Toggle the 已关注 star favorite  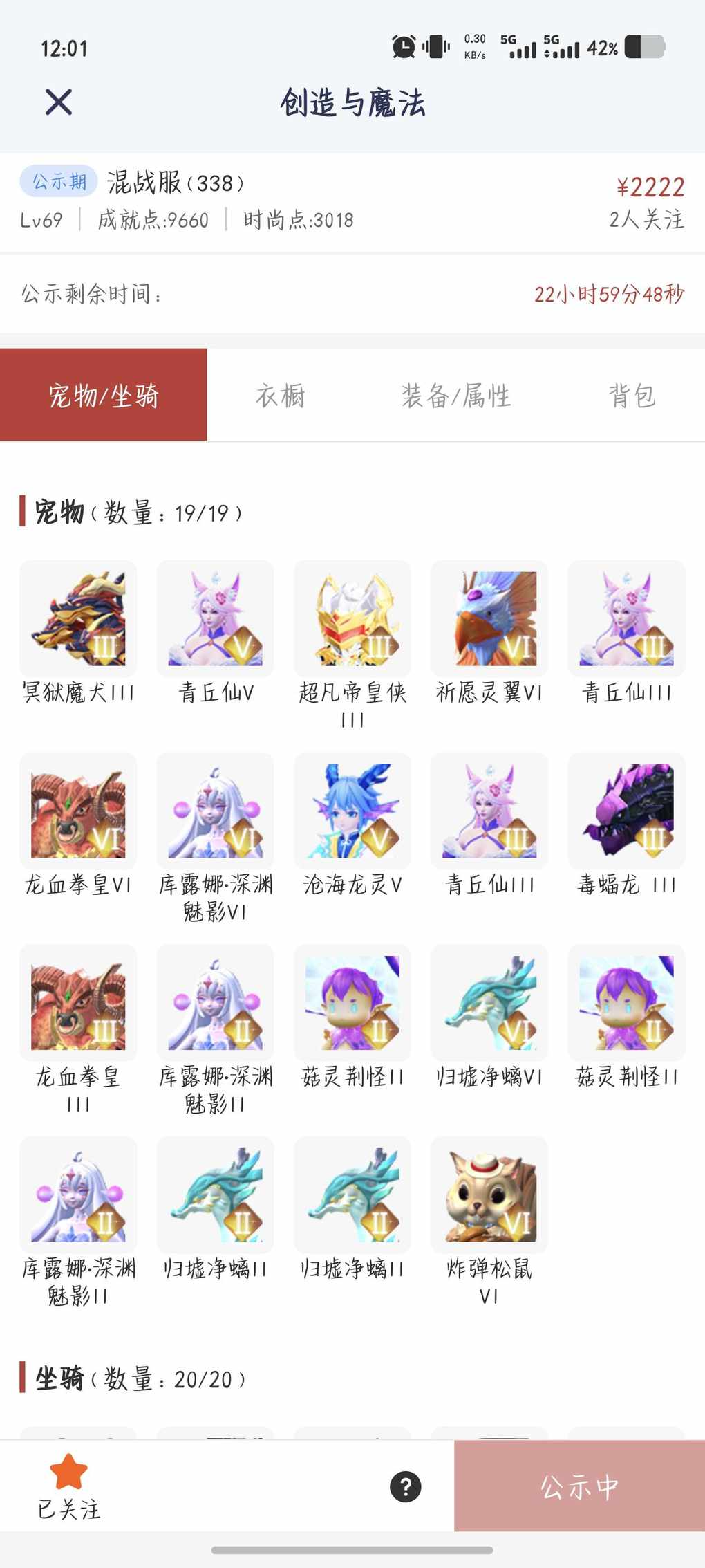pyautogui.click(x=68, y=1486)
